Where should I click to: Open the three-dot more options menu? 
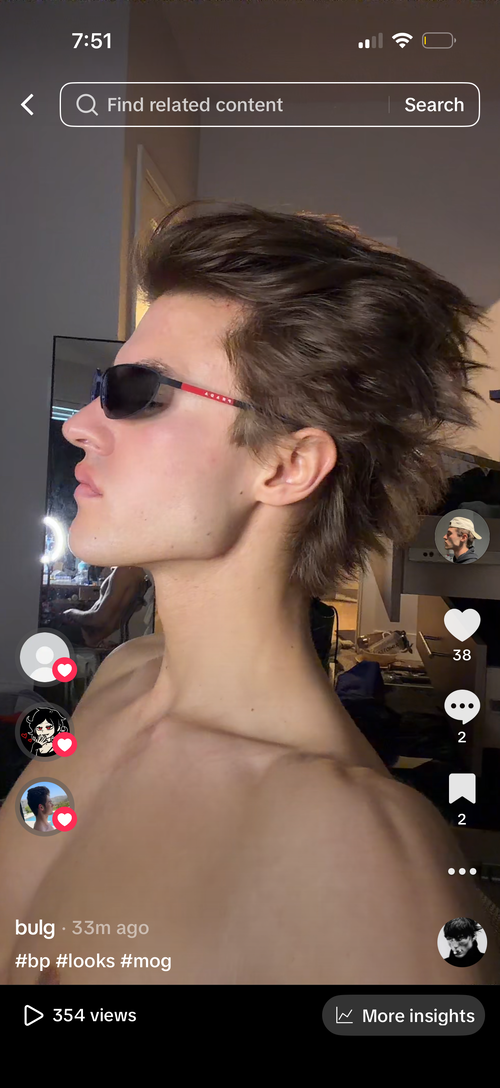click(x=462, y=872)
